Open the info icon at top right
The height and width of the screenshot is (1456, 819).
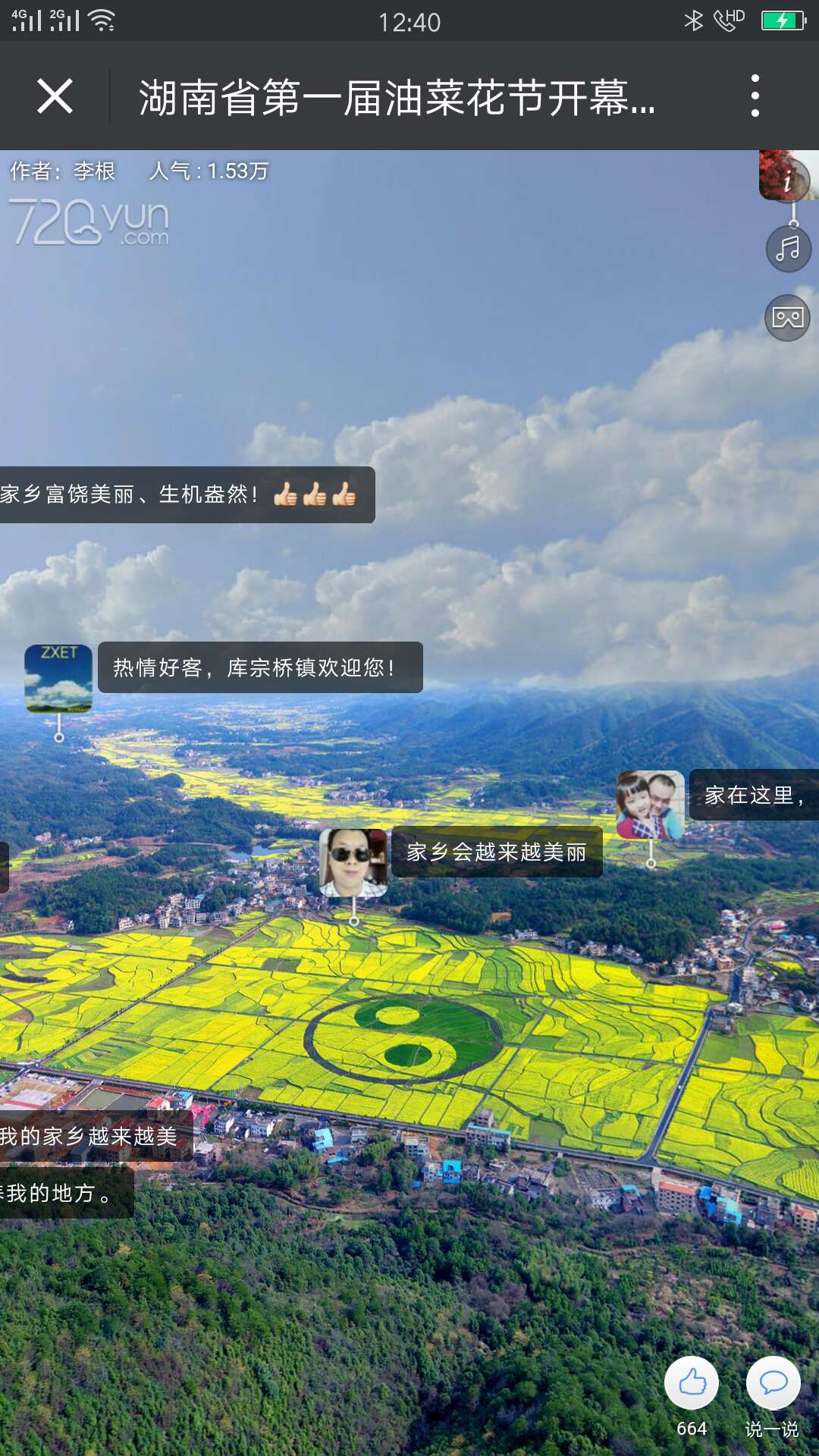point(789,179)
